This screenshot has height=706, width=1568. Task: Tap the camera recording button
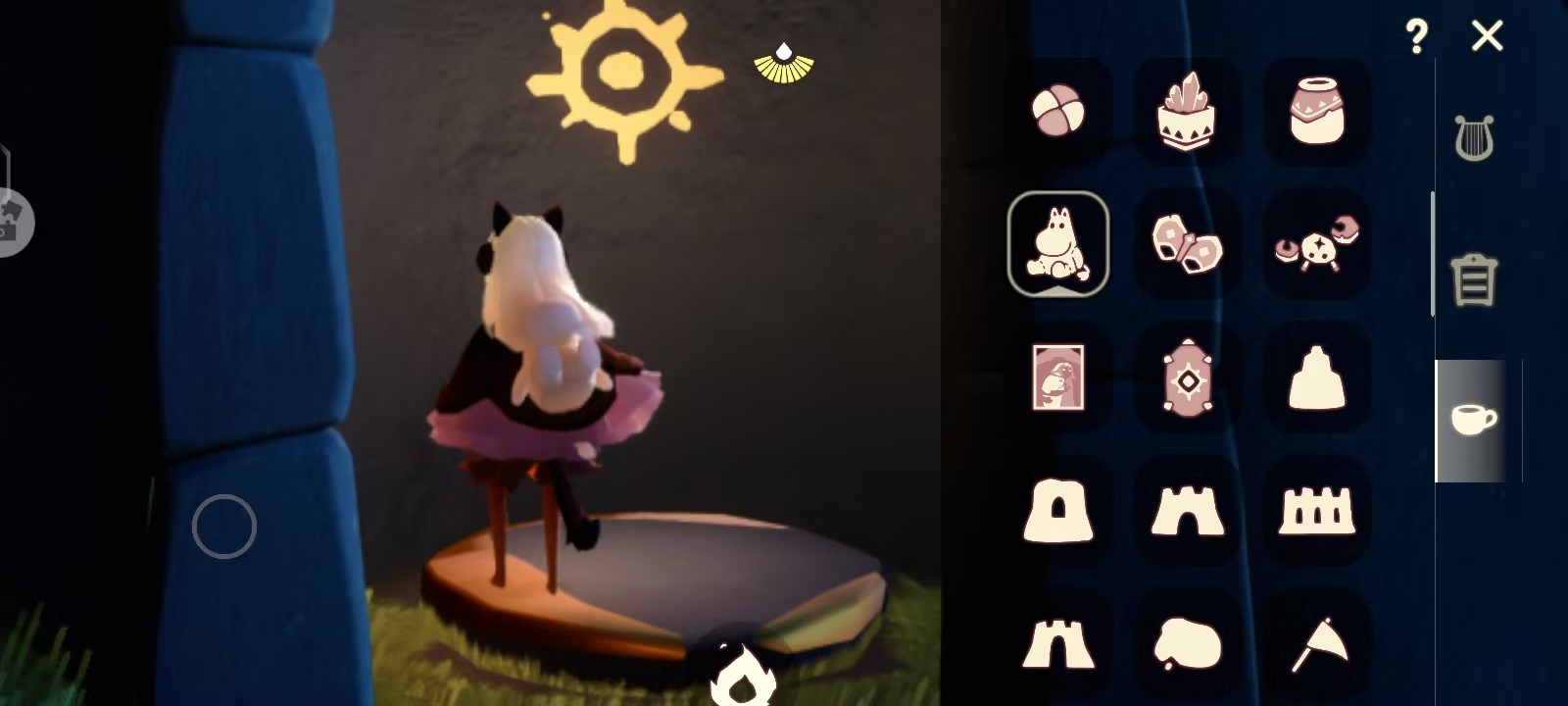click(x=12, y=223)
